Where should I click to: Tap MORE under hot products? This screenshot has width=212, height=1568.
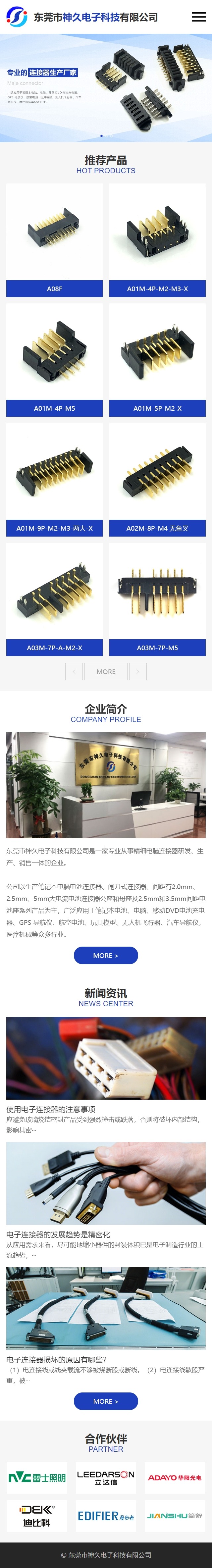click(106, 671)
